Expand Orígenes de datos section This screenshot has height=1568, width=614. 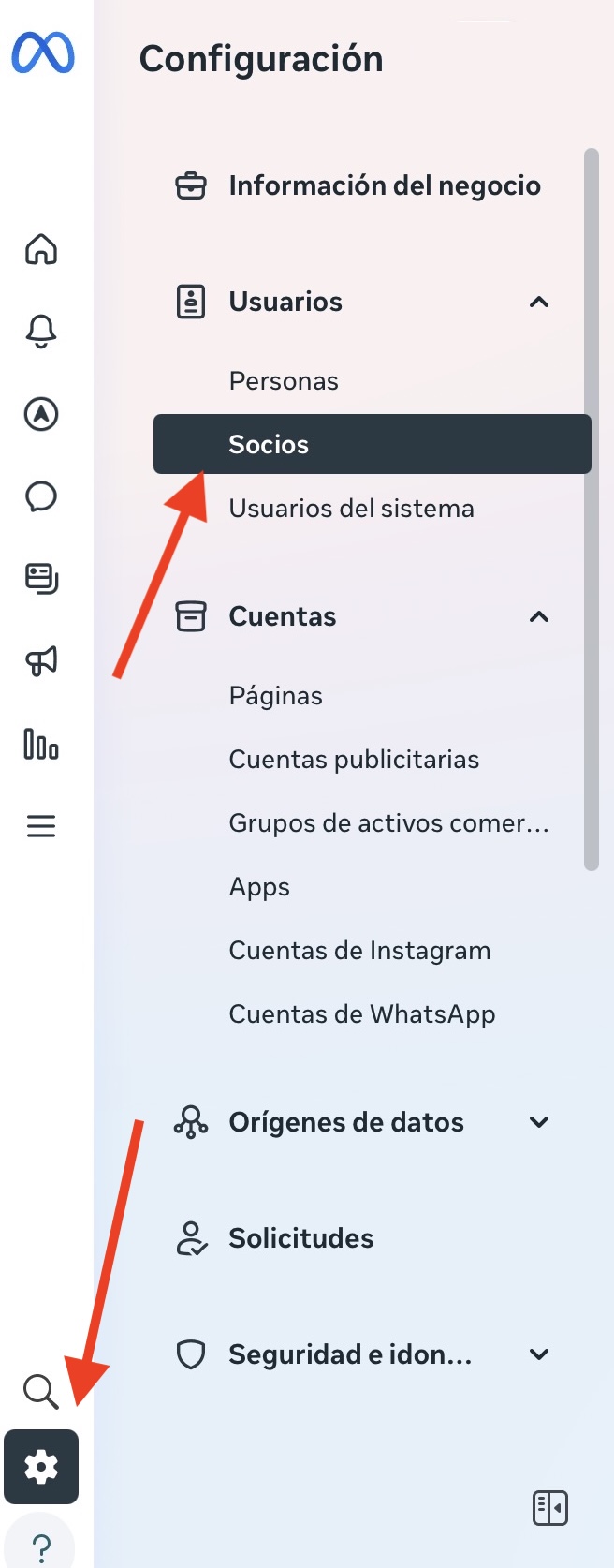coord(539,1122)
